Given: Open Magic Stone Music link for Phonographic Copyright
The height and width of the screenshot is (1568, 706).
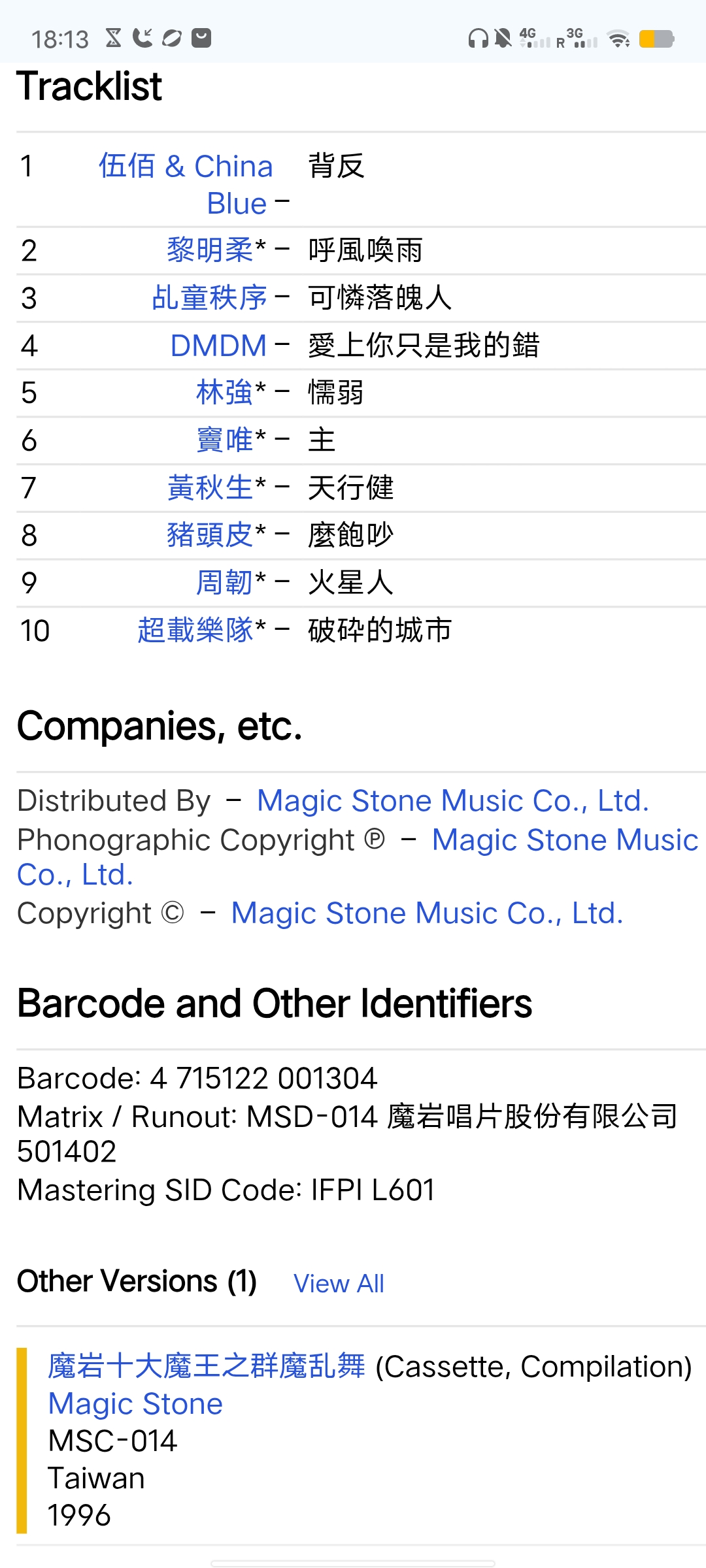Looking at the screenshot, I should (565, 840).
